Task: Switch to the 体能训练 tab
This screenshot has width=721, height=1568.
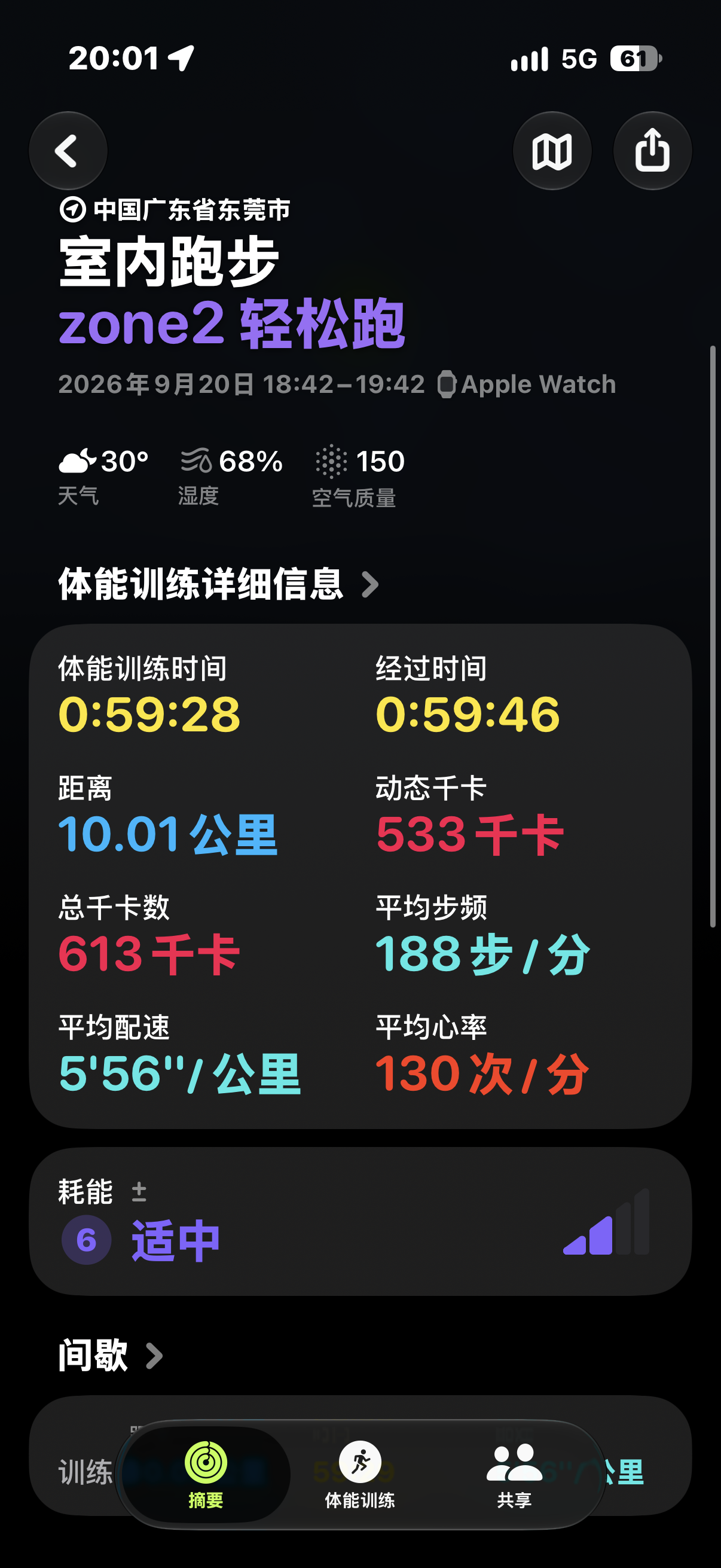Action: point(360,1474)
